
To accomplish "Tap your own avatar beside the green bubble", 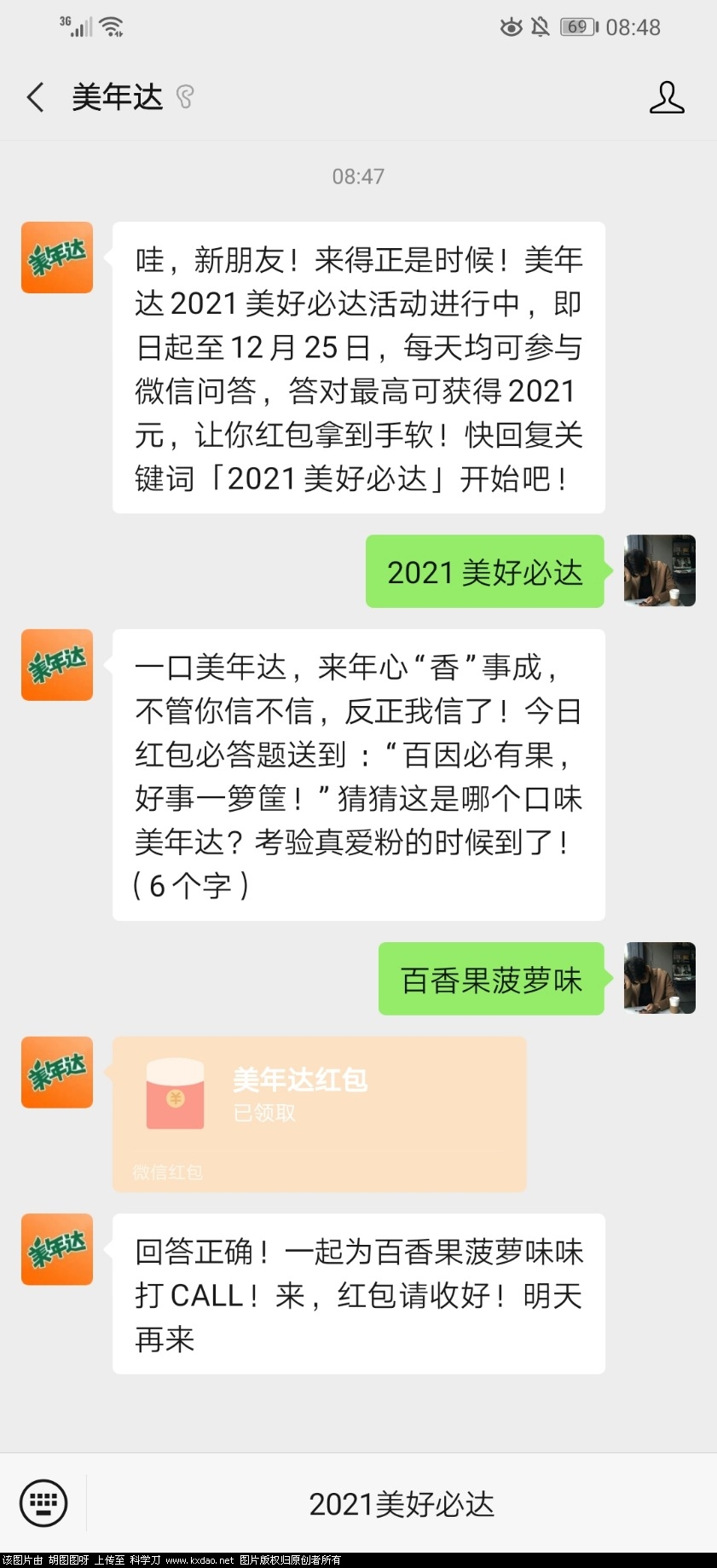I will click(x=659, y=572).
